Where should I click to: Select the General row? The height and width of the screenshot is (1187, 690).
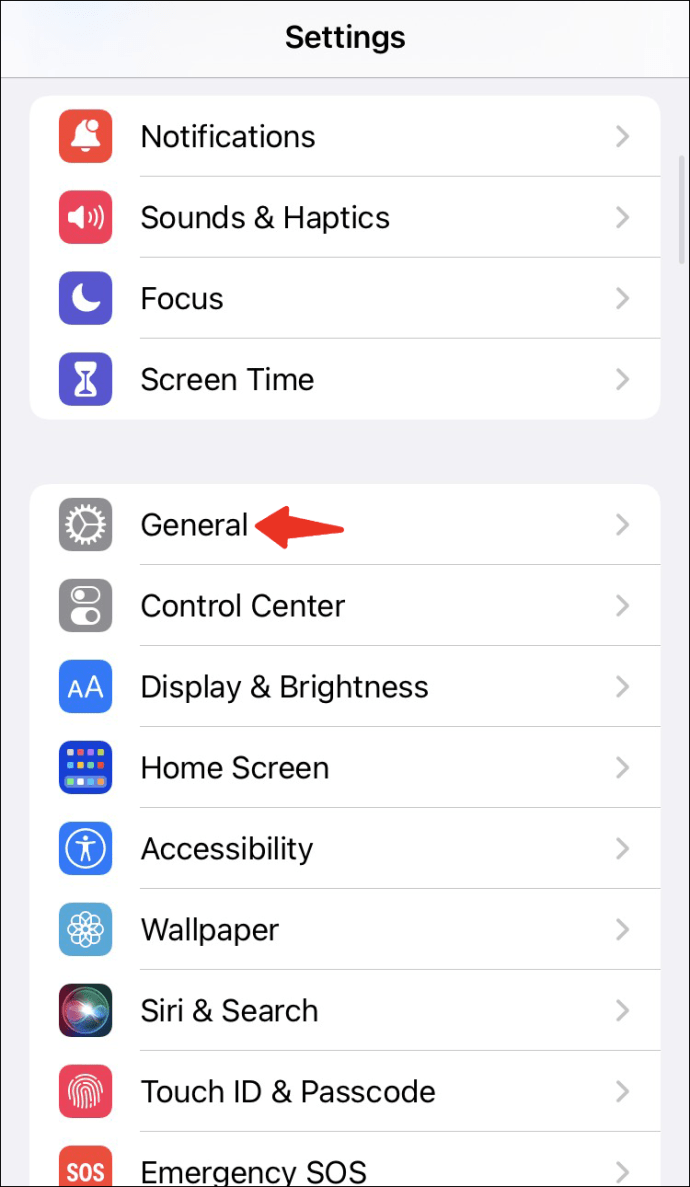coord(345,525)
